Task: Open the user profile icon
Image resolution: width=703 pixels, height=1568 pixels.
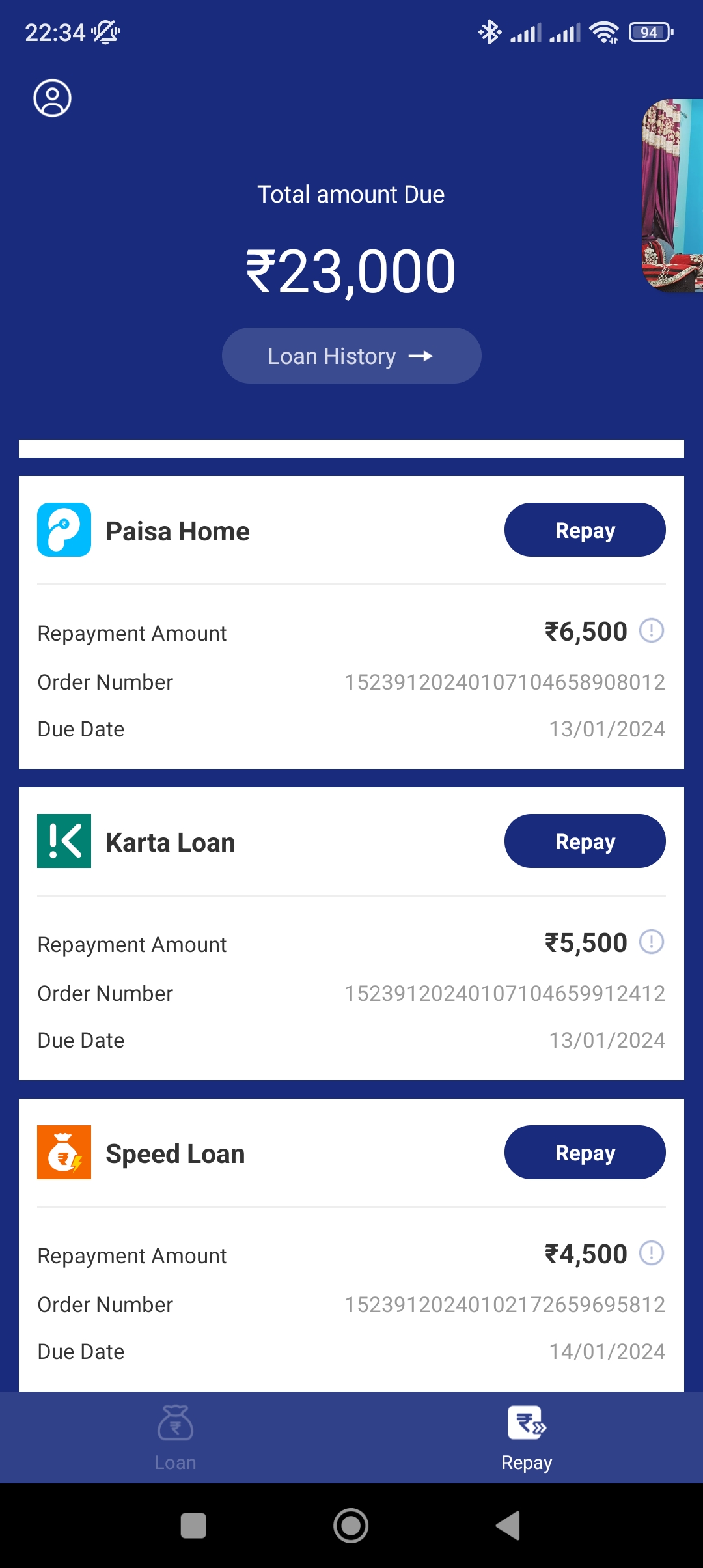Action: click(52, 98)
